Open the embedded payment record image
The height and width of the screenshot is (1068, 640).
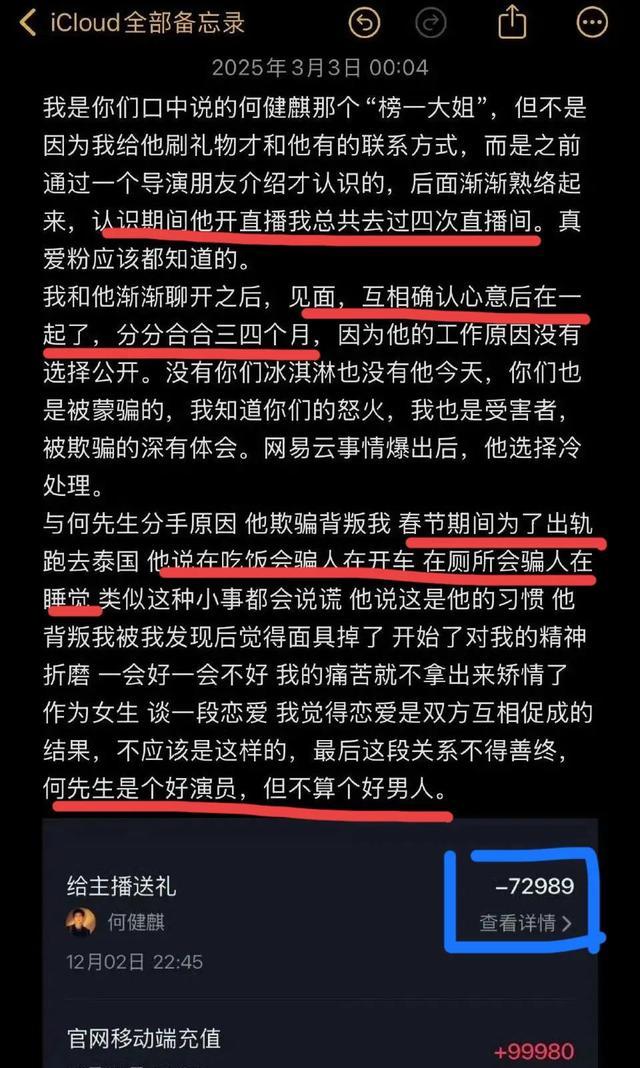click(x=320, y=940)
